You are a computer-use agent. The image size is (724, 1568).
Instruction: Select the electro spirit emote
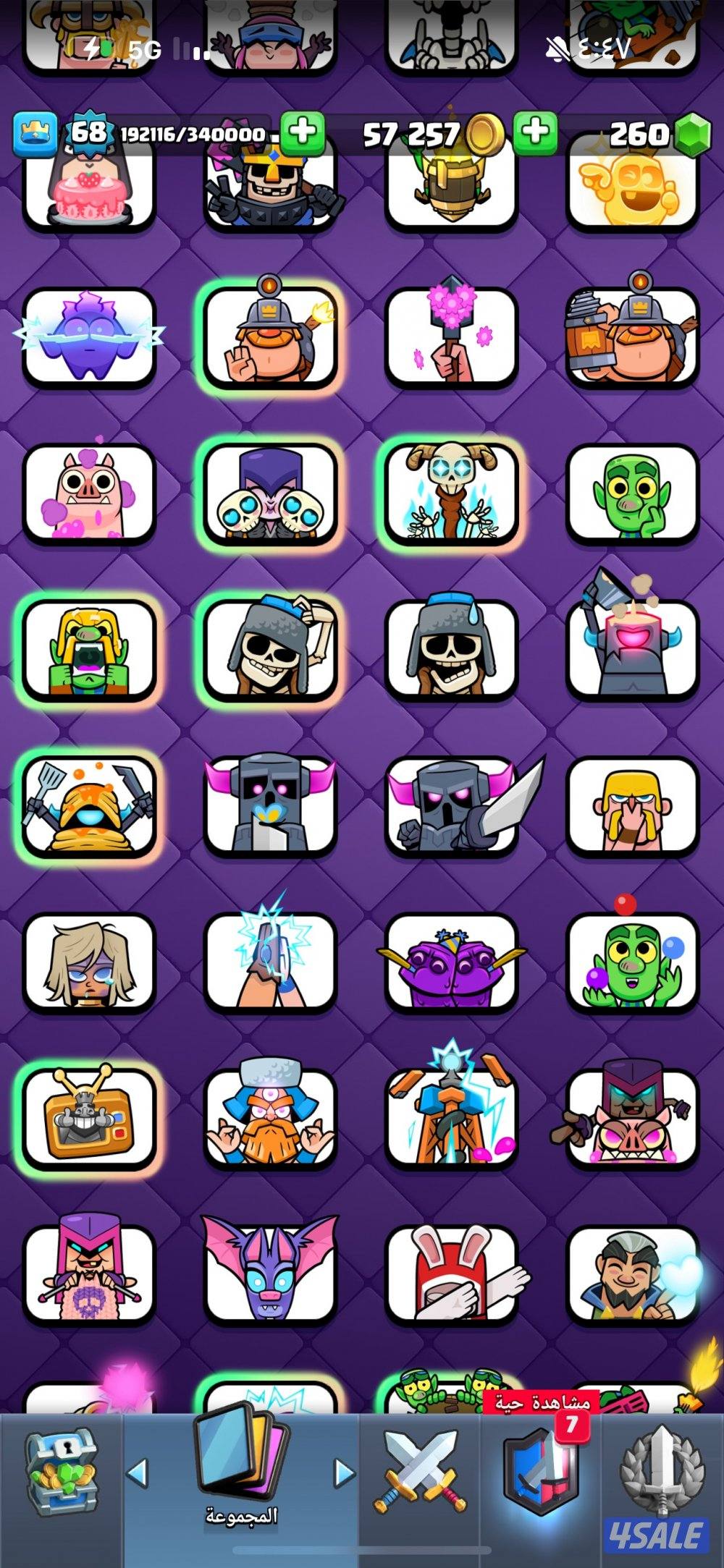tap(89, 337)
